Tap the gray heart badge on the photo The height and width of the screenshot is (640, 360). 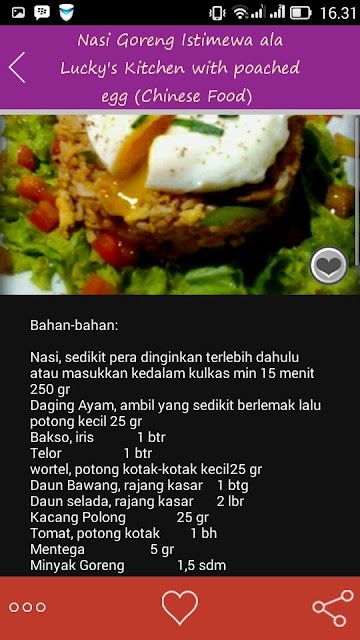(329, 265)
